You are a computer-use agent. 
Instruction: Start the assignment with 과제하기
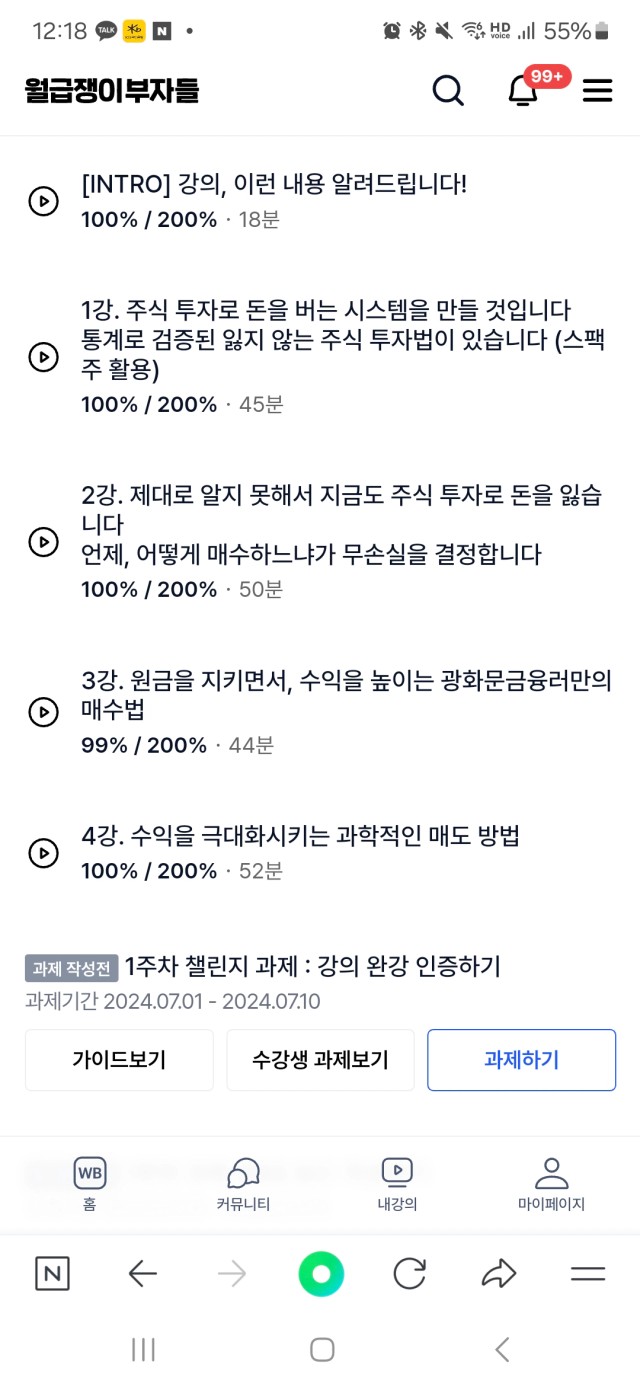[x=521, y=1060]
